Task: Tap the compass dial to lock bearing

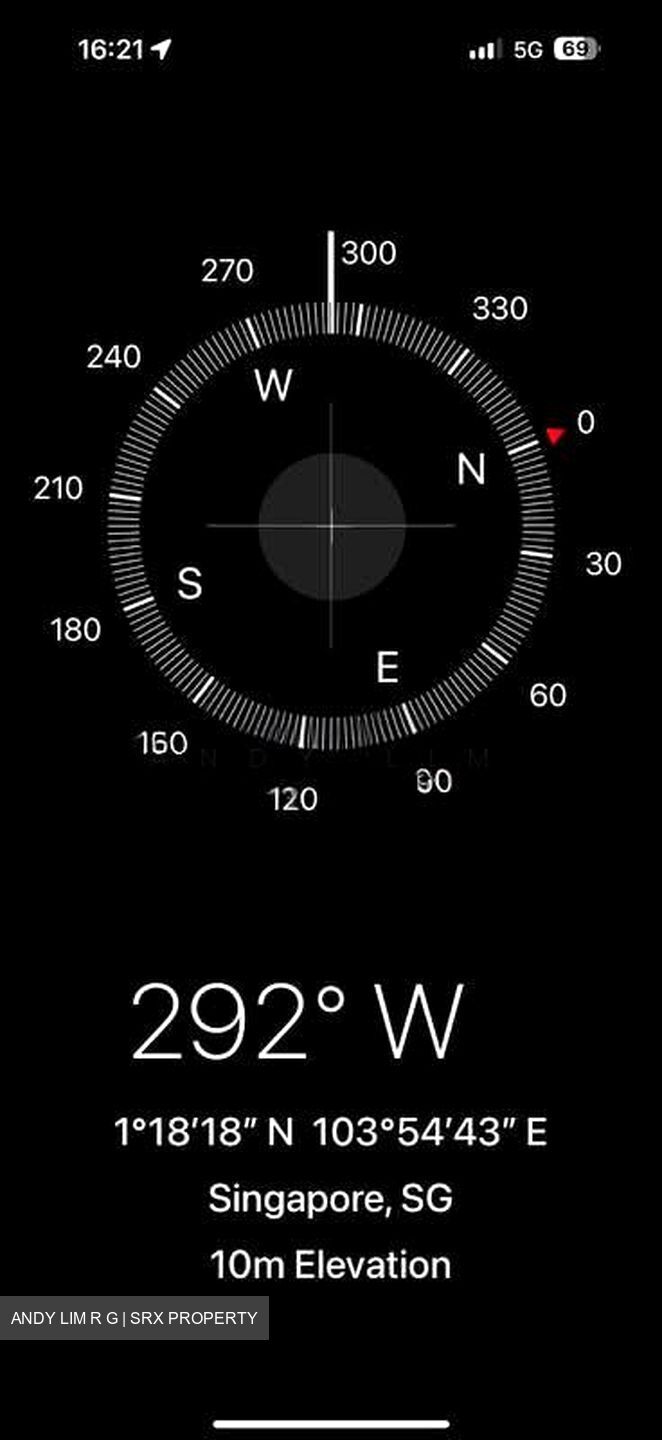Action: coord(331,525)
